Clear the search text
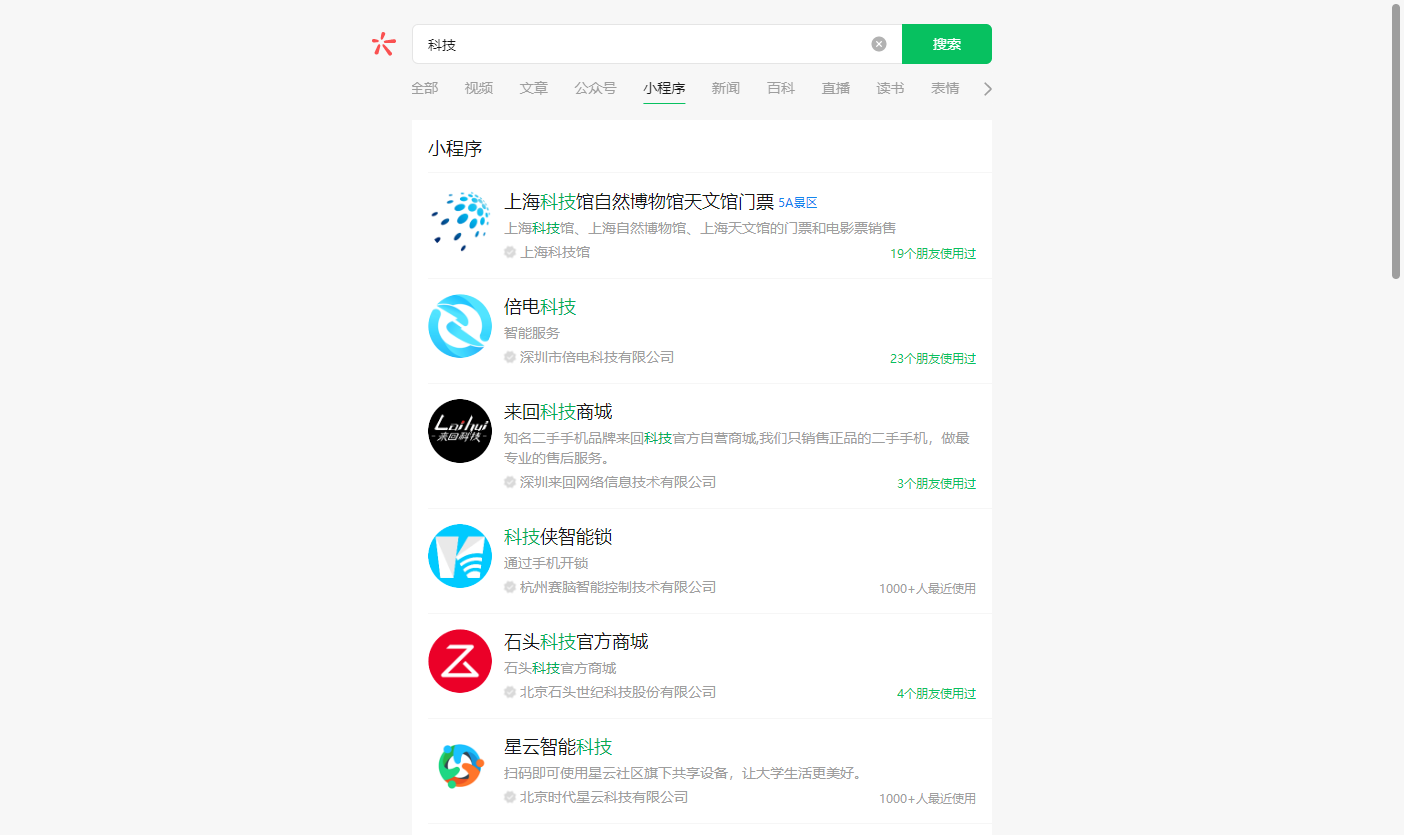The image size is (1404, 835). point(879,44)
